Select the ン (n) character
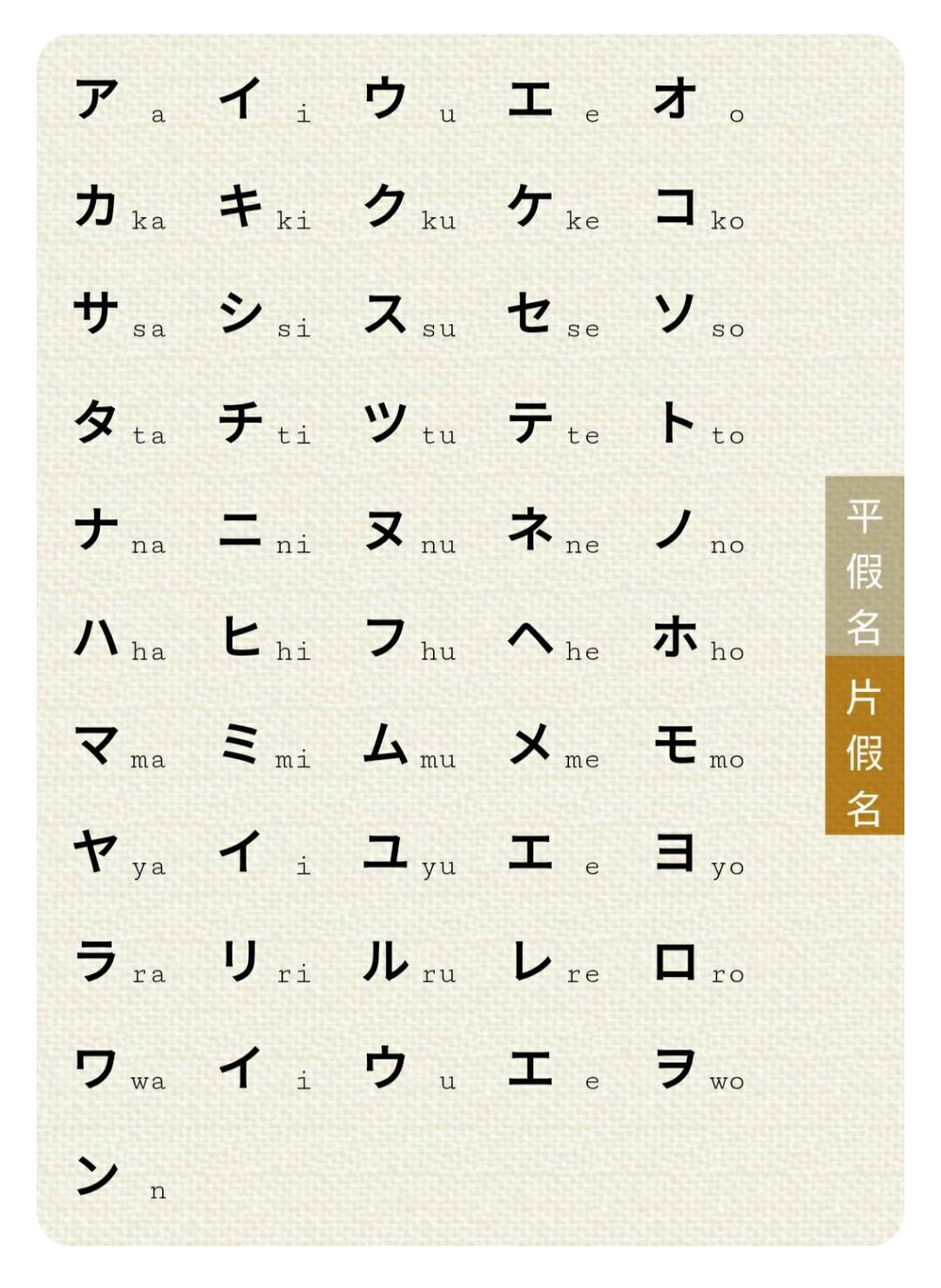Screen dimensions: 941x1288 [x=96, y=1175]
